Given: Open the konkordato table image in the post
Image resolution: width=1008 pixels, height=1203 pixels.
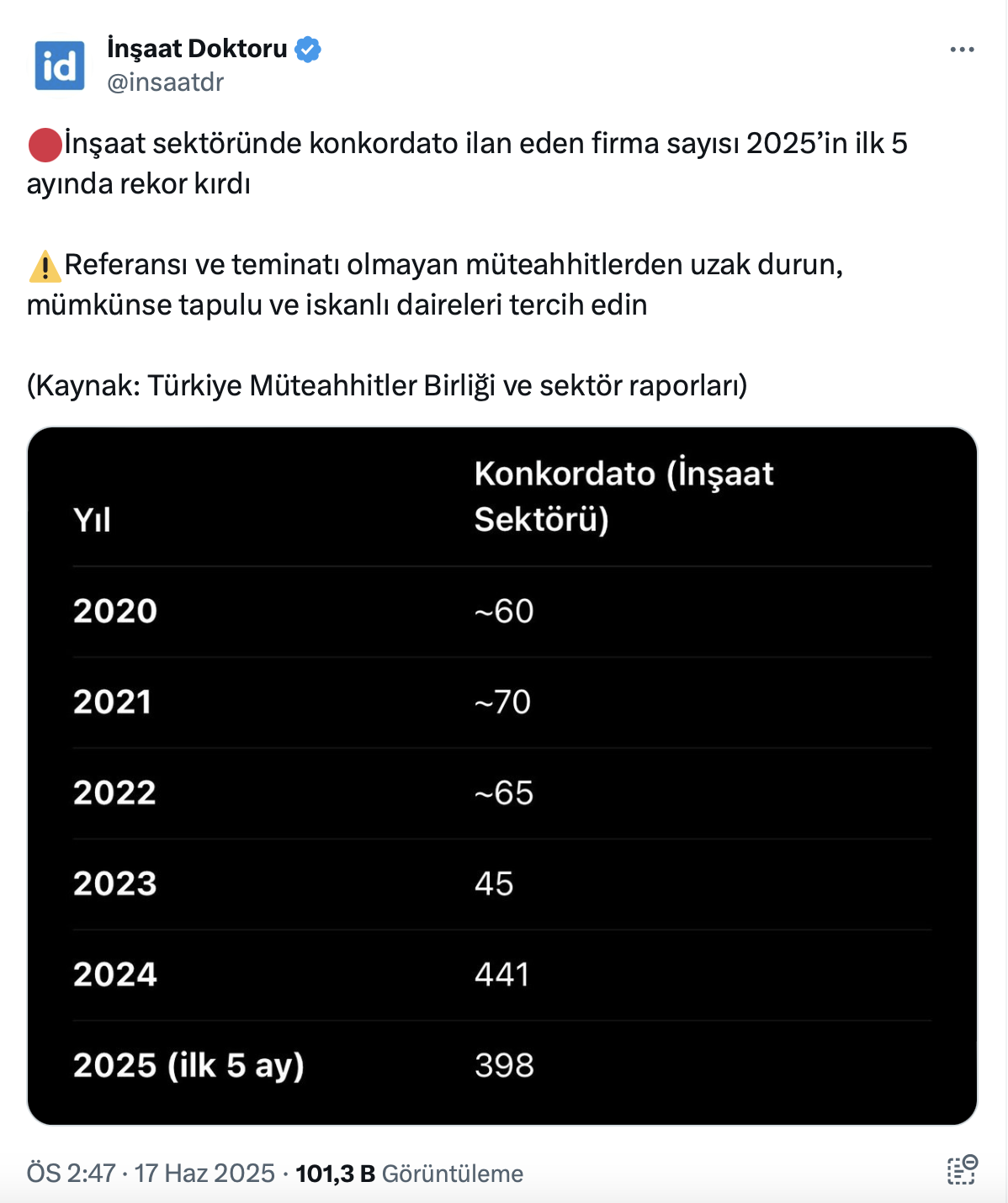Looking at the screenshot, I should (x=502, y=776).
